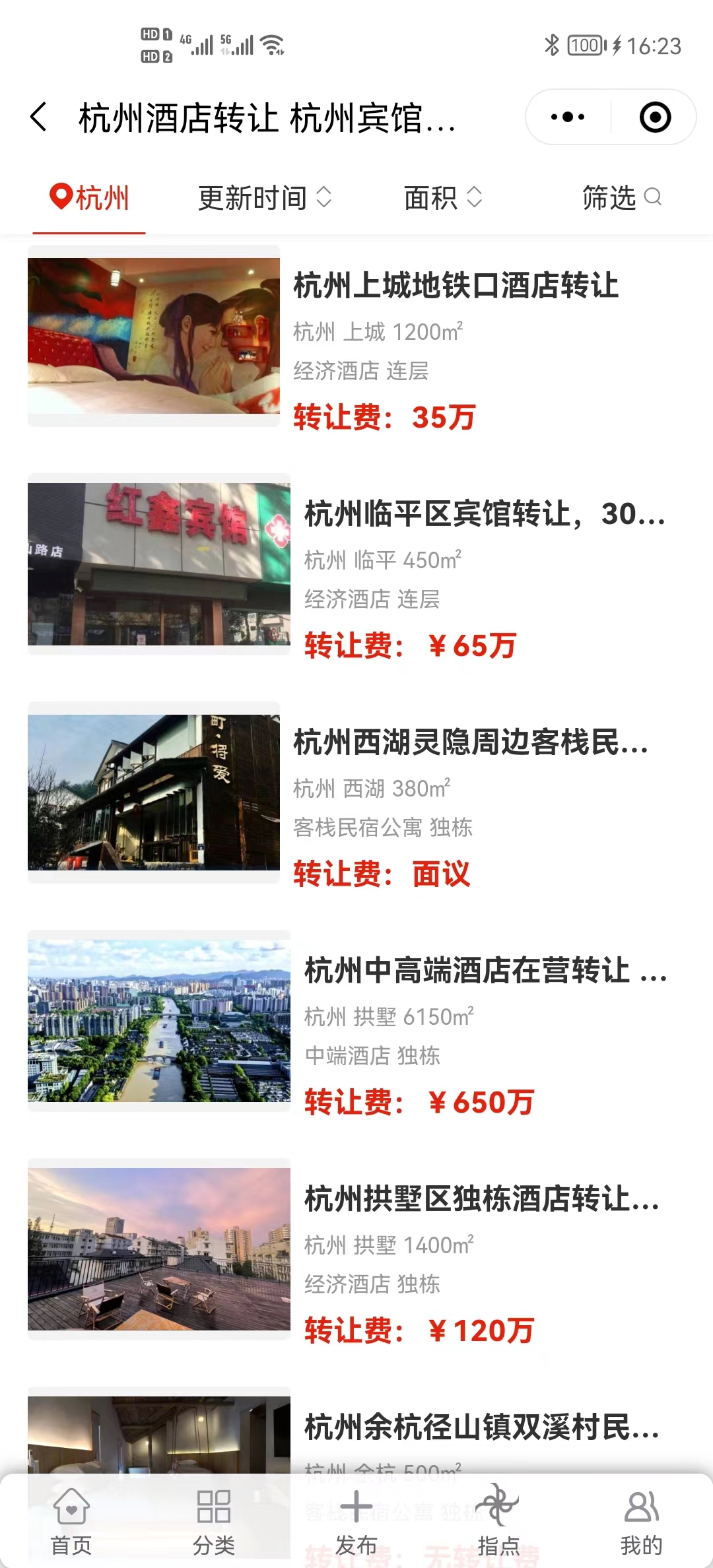Select the 杭州 location filter

pos(90,198)
